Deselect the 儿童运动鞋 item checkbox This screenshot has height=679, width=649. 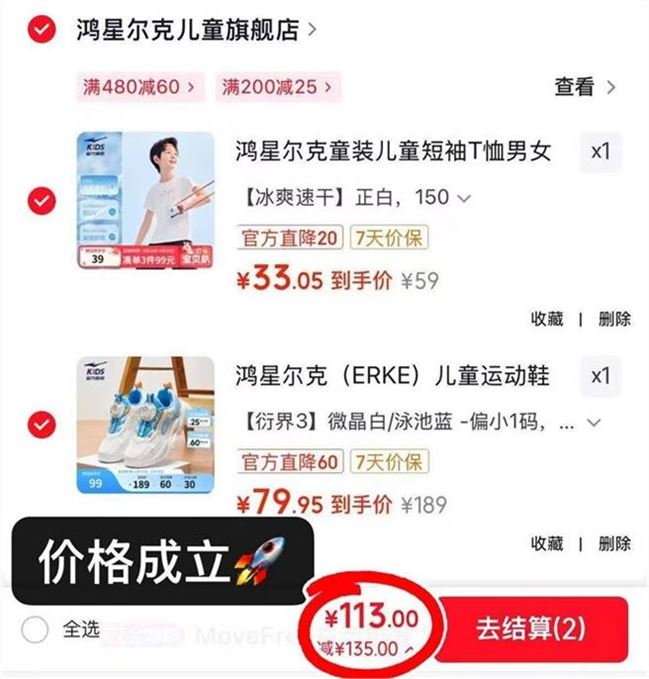click(x=41, y=425)
